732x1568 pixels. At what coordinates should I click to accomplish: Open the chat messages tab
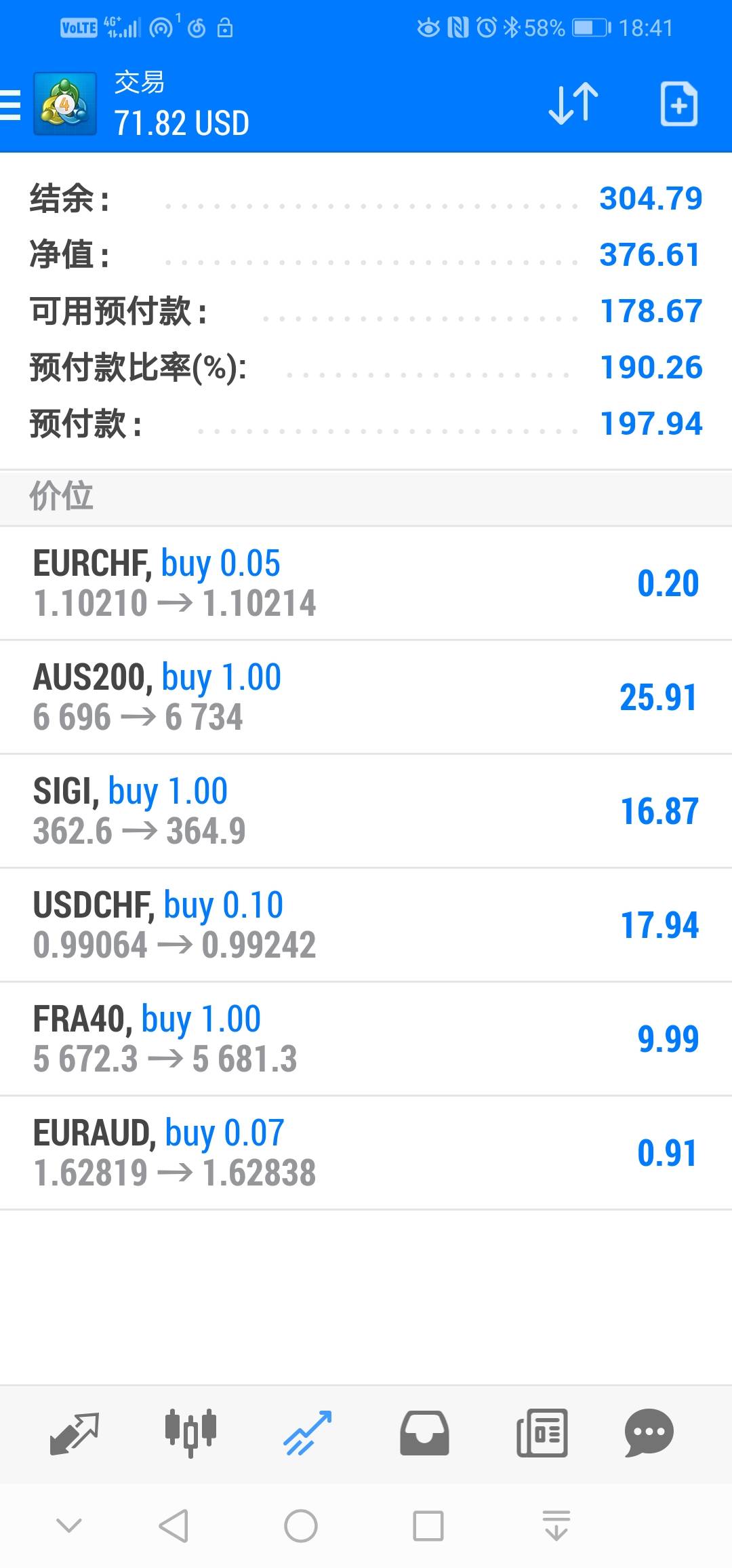click(x=649, y=1432)
